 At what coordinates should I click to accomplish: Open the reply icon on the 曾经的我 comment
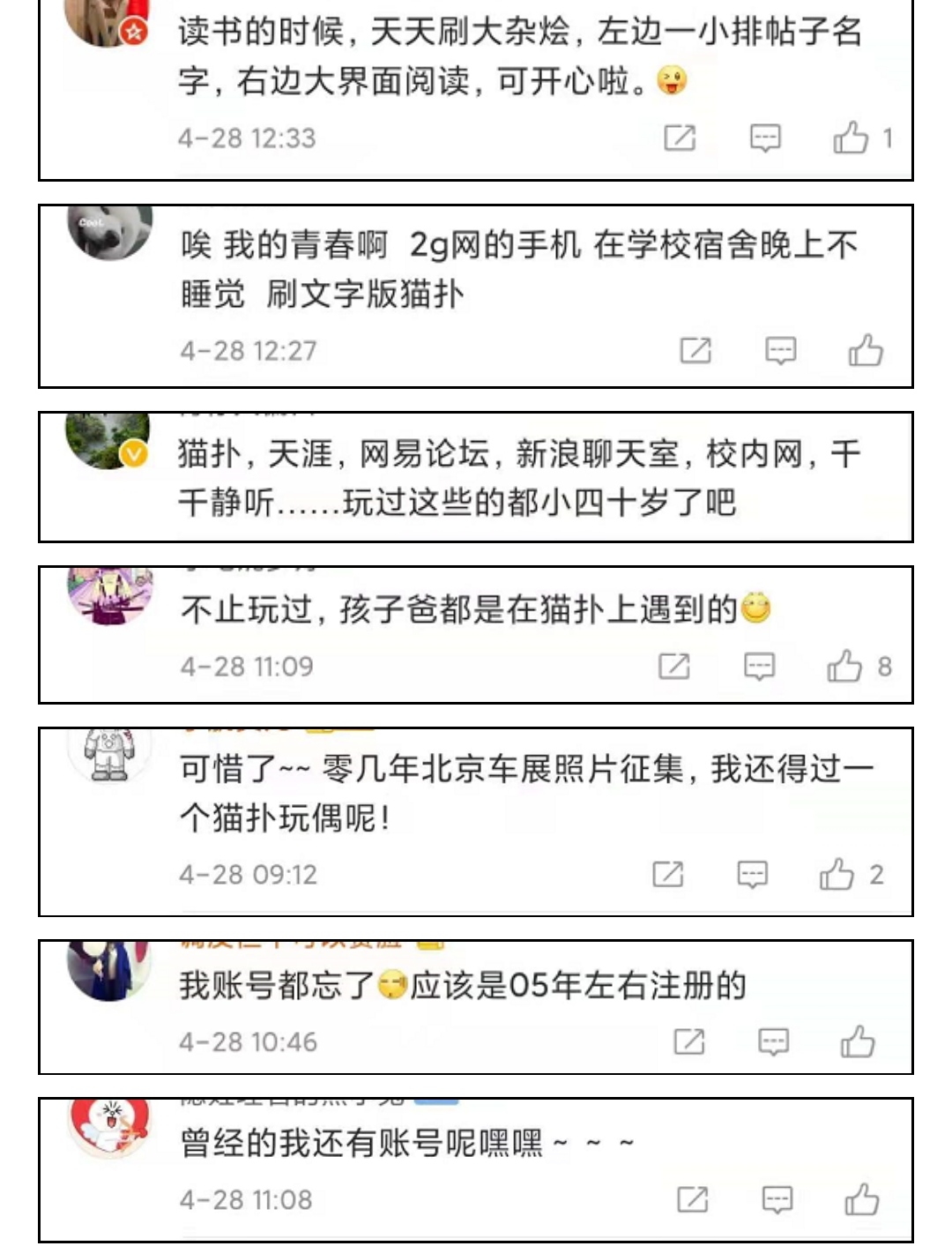point(777,1198)
